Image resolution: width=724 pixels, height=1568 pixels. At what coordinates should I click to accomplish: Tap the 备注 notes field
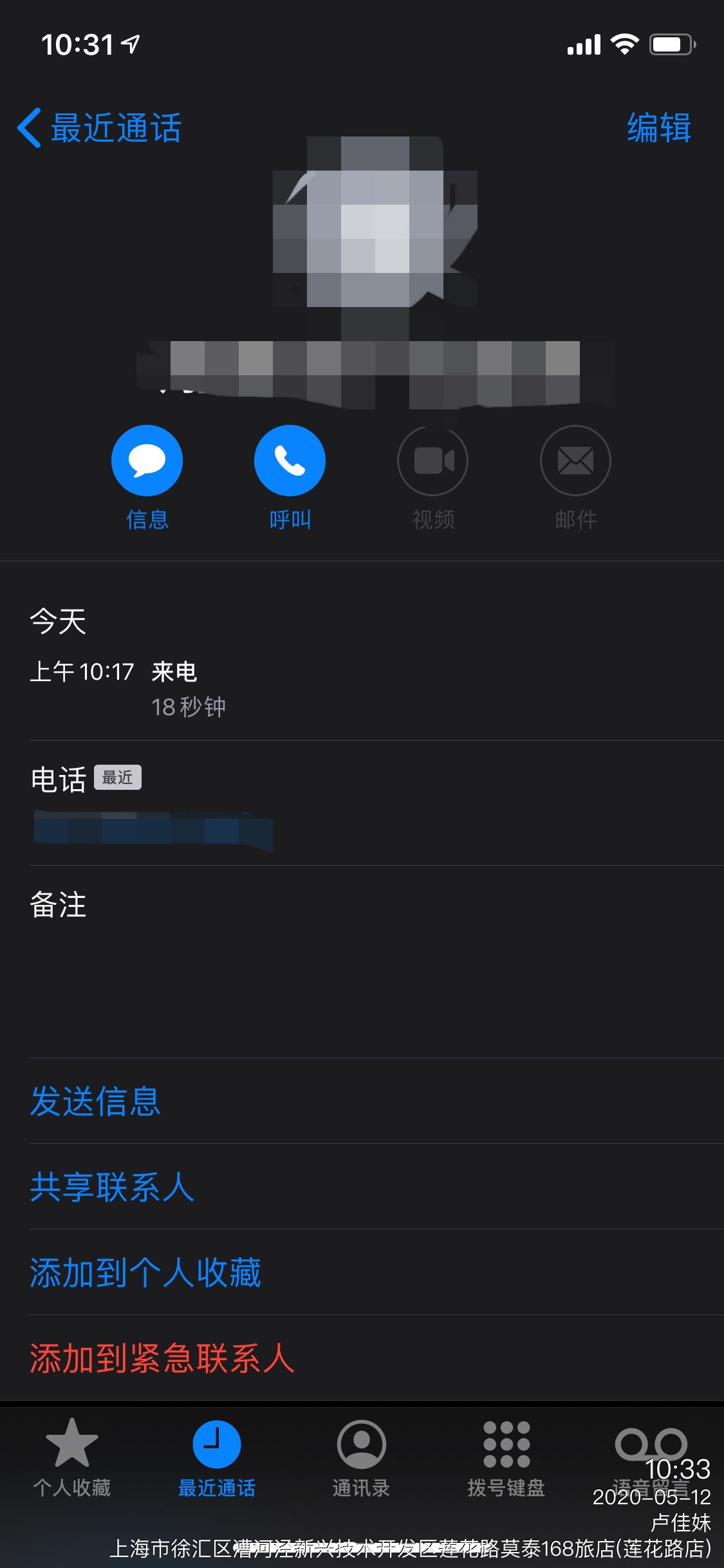[360, 959]
